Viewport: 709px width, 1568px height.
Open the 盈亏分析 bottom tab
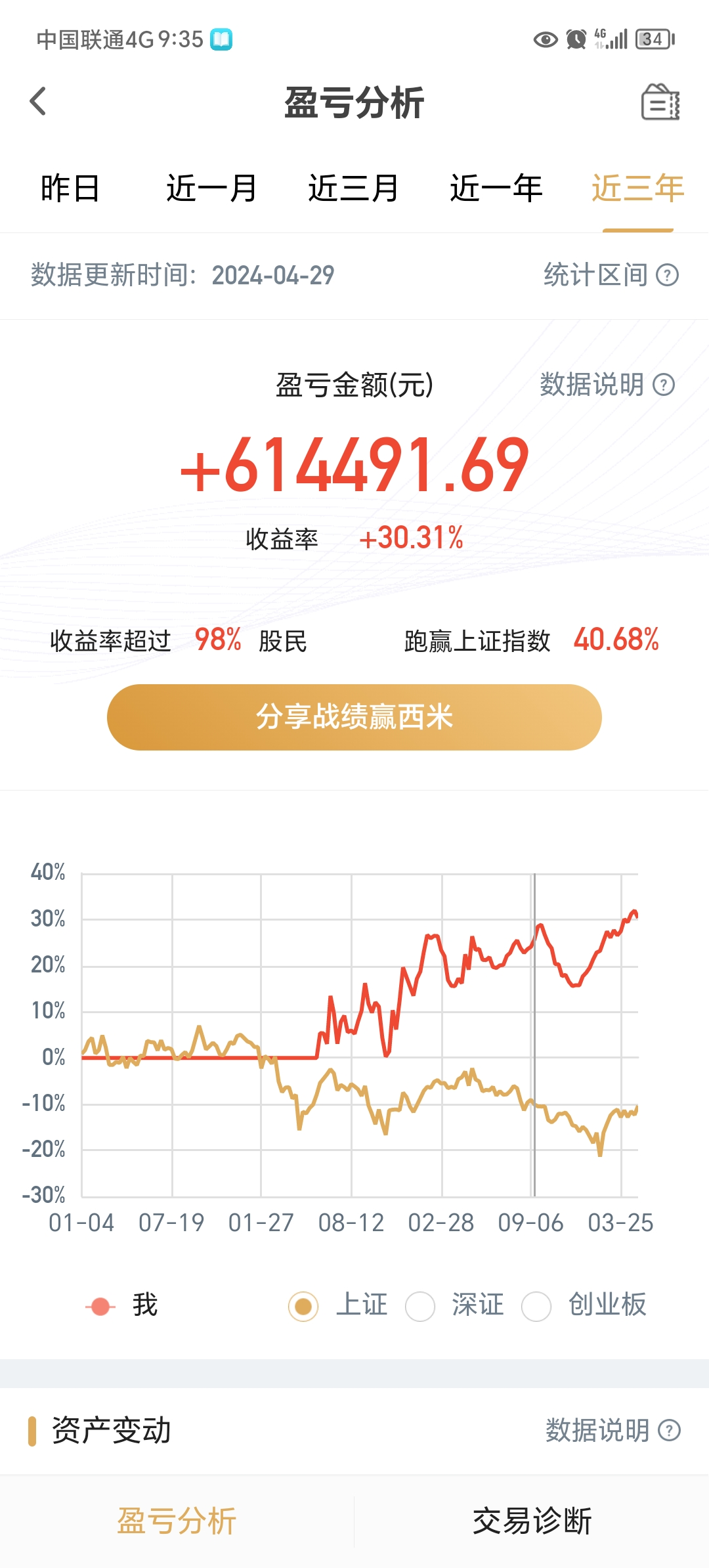177,1521
